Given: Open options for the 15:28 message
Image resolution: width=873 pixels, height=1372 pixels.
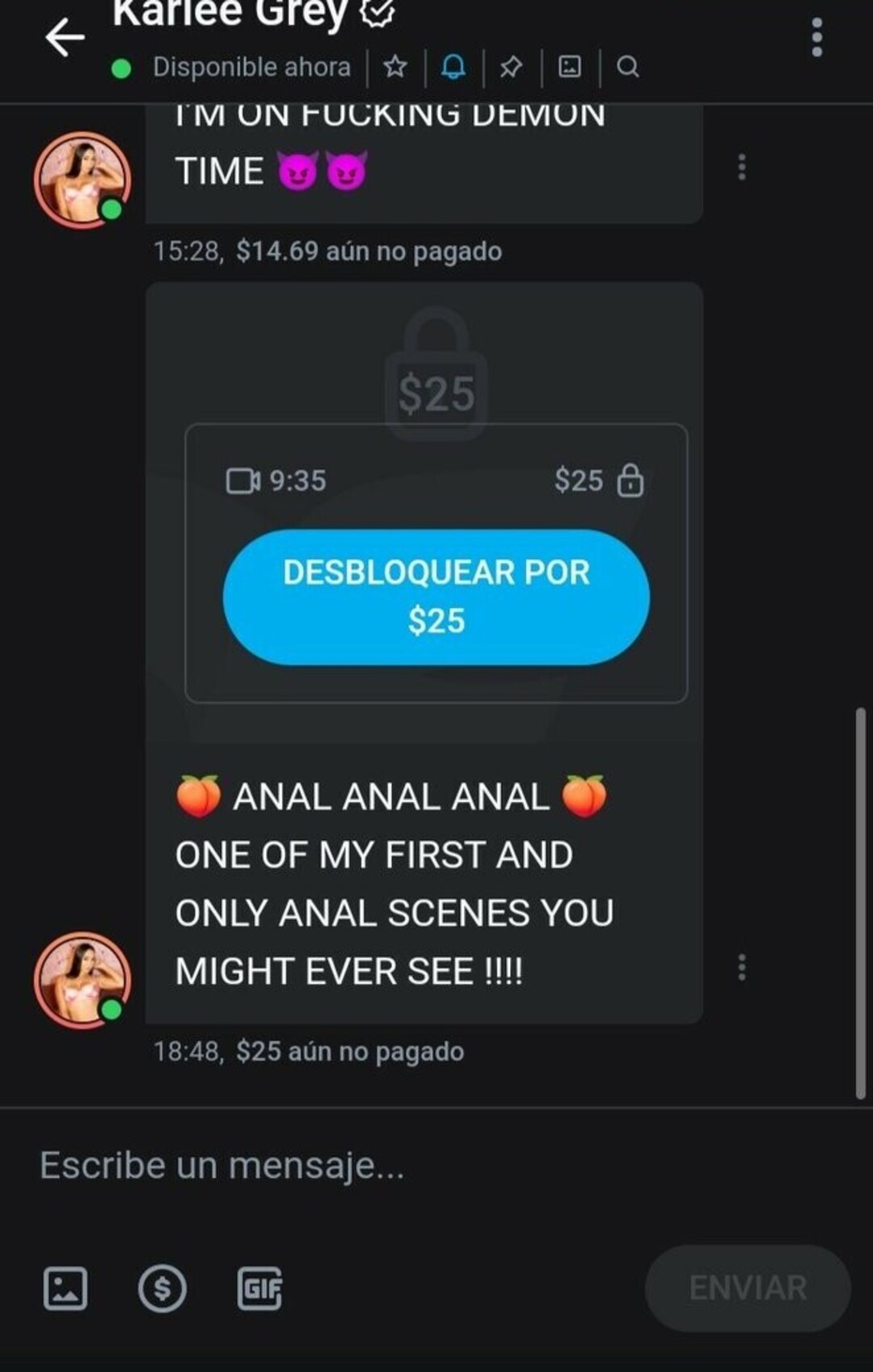Looking at the screenshot, I should (x=741, y=167).
